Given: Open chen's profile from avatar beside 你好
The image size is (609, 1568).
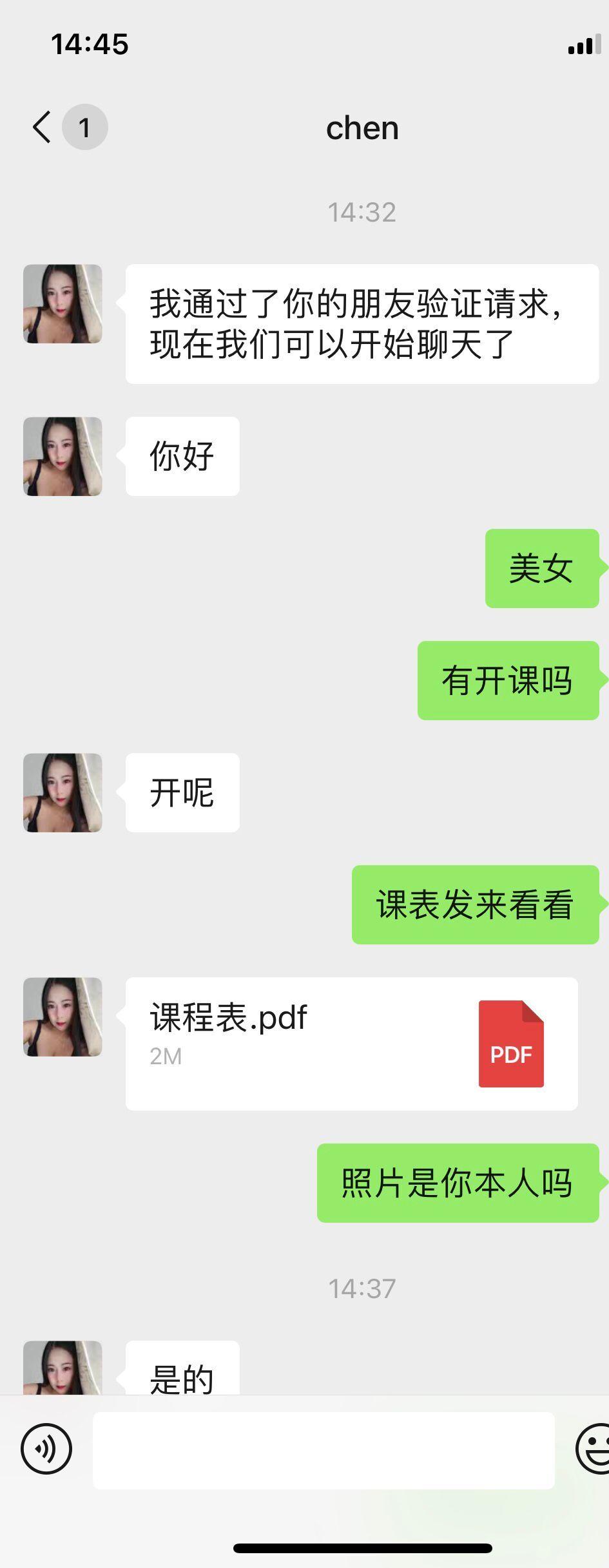Looking at the screenshot, I should coord(63,456).
